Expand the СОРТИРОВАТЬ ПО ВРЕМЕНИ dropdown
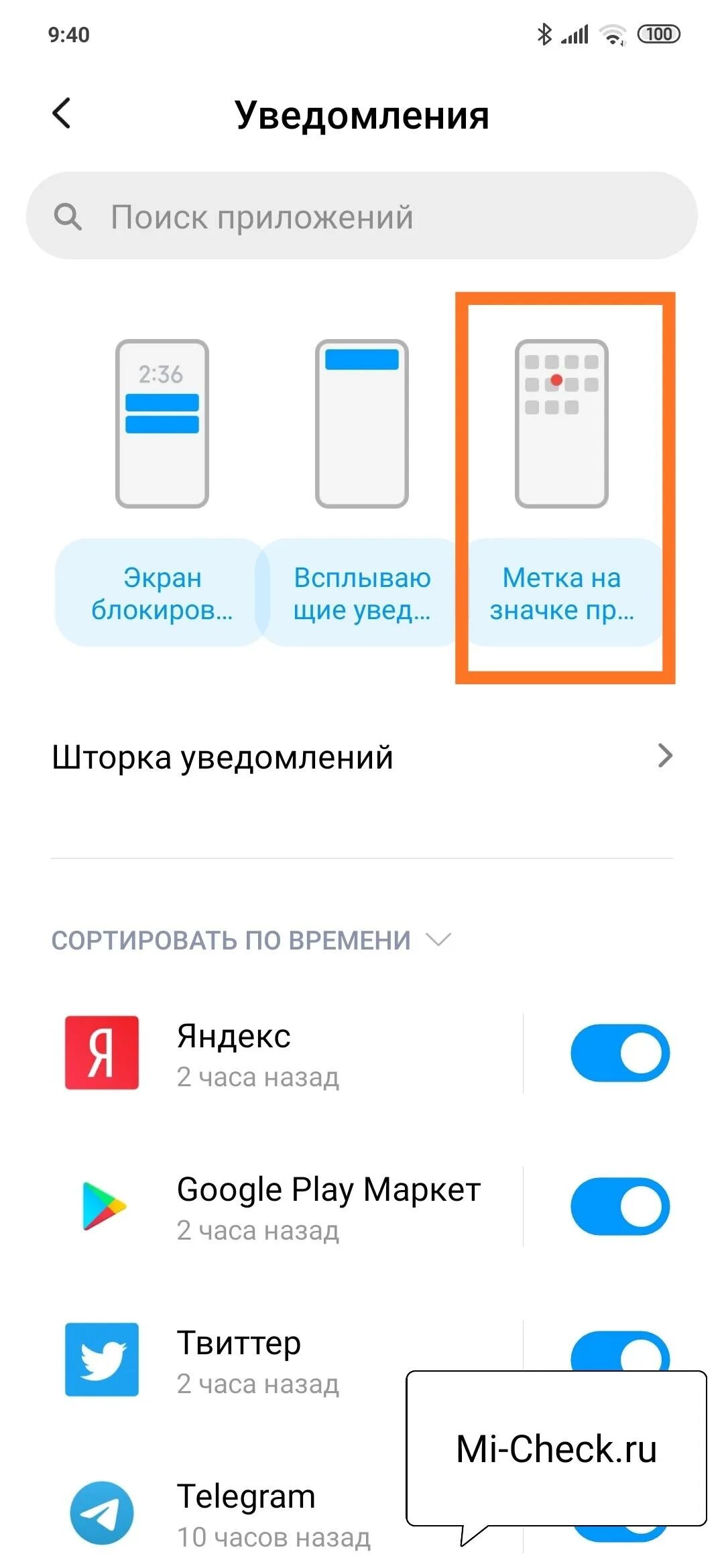Screen dimensions: 724x1568 click(x=438, y=940)
